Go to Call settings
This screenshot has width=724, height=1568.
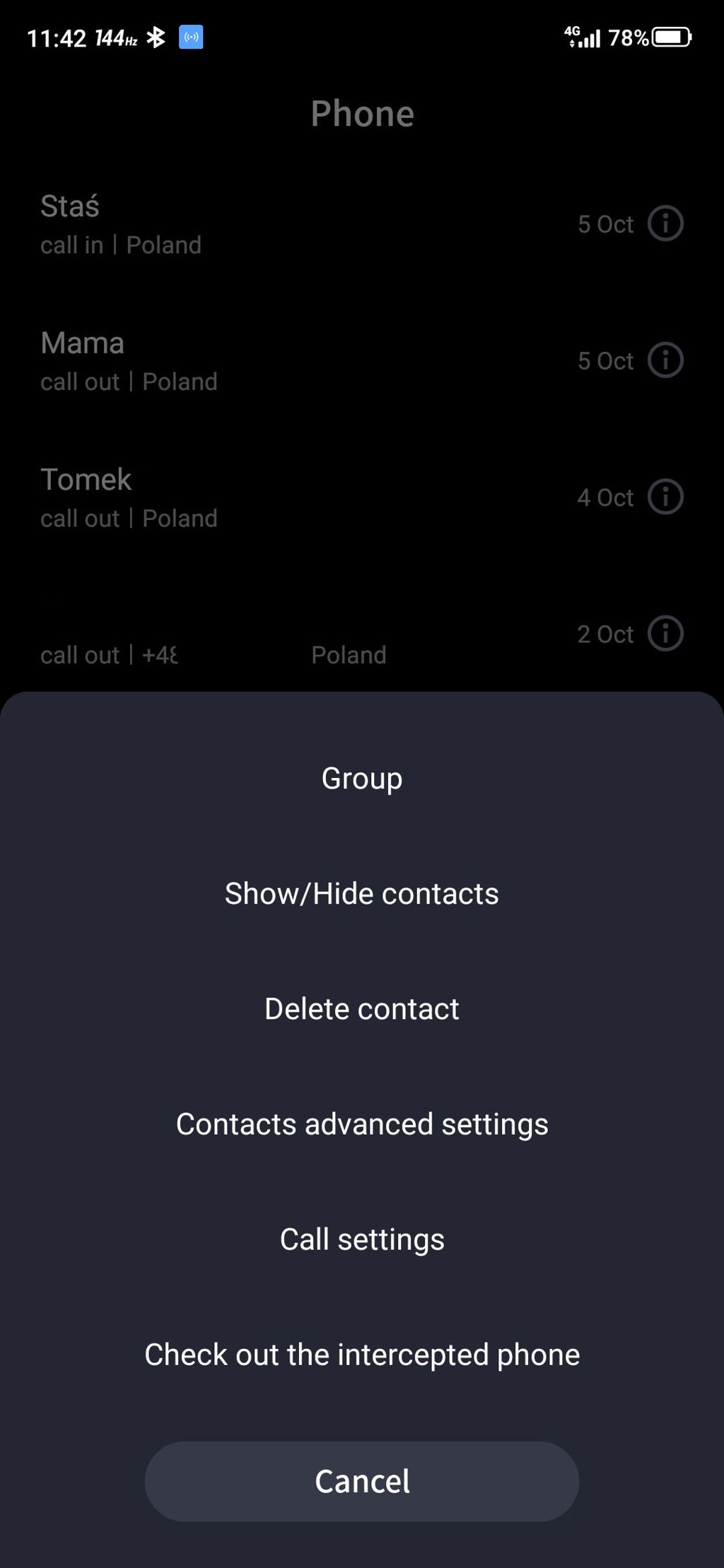click(361, 1239)
